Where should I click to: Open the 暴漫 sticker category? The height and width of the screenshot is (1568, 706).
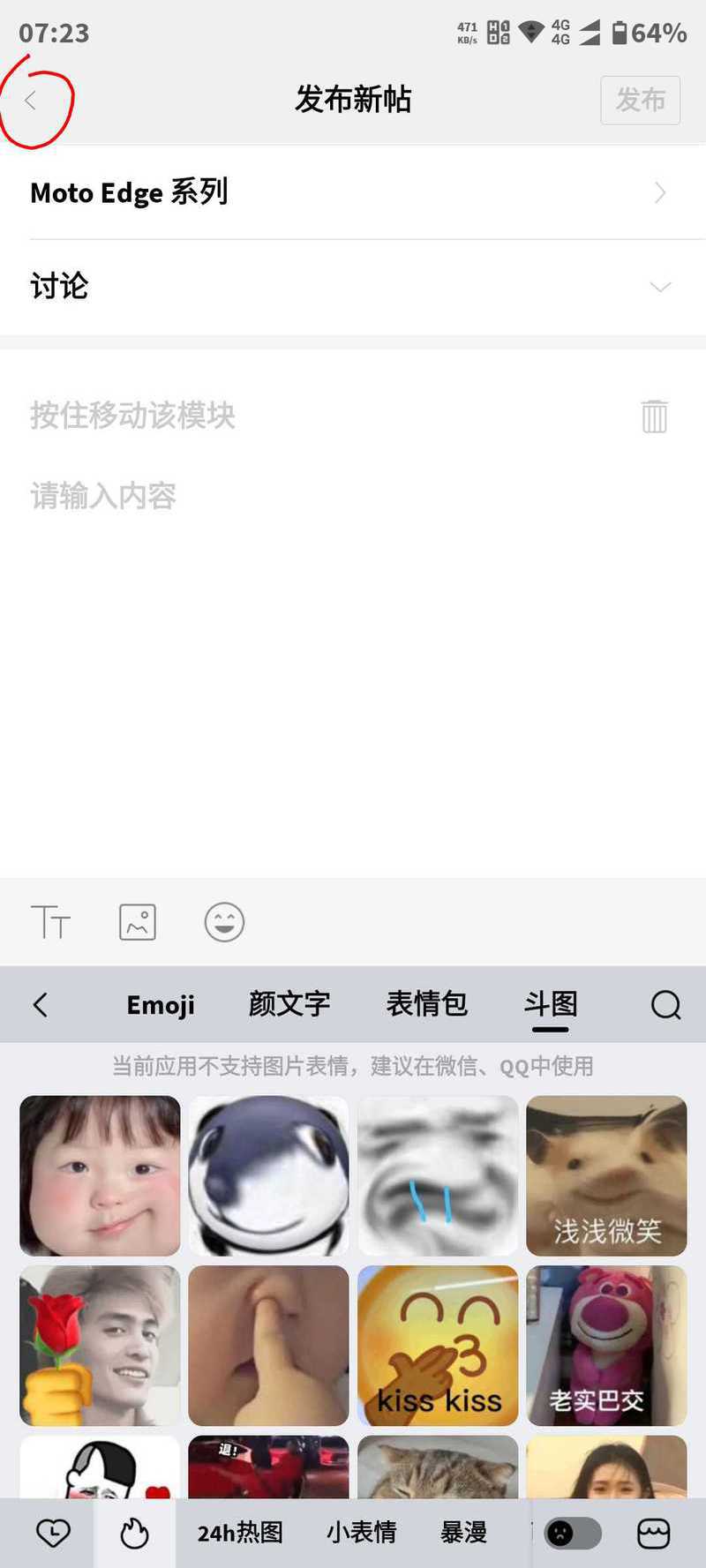click(464, 1533)
